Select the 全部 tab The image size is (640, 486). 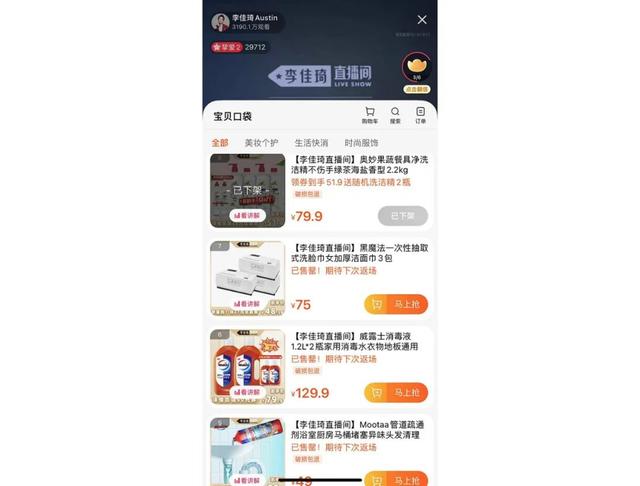[219, 143]
